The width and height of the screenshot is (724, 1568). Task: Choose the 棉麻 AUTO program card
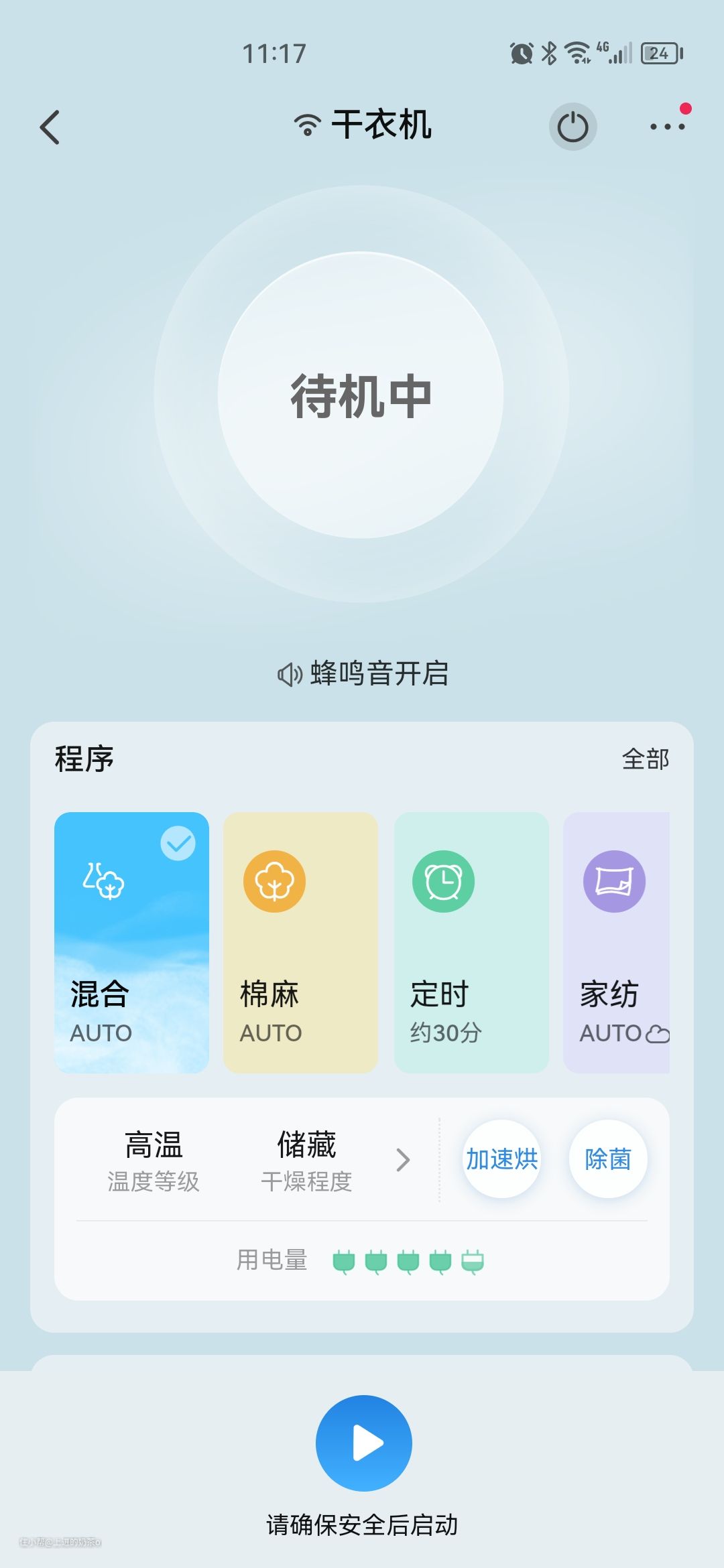(x=300, y=942)
